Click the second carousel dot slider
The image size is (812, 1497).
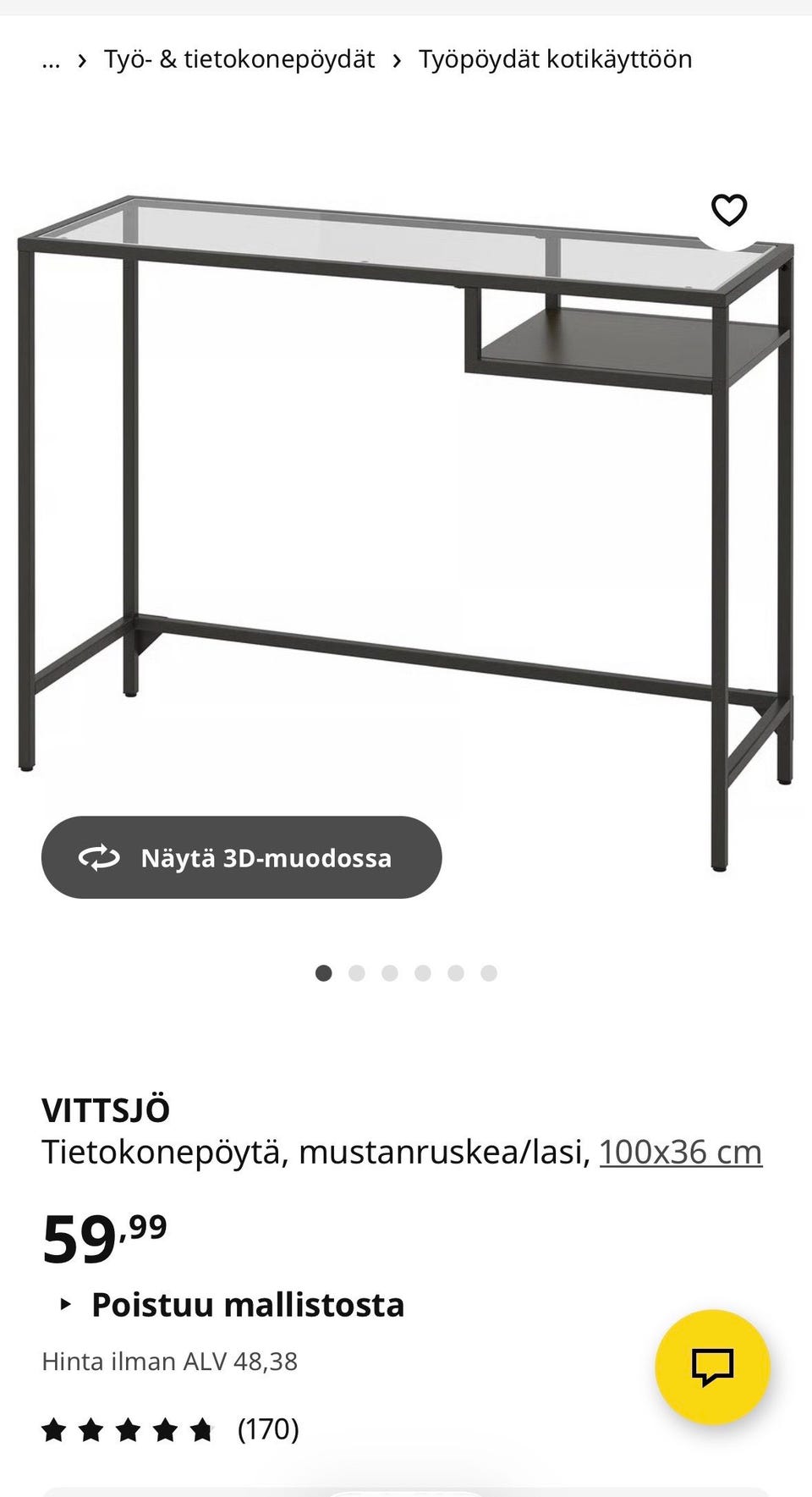coord(357,972)
